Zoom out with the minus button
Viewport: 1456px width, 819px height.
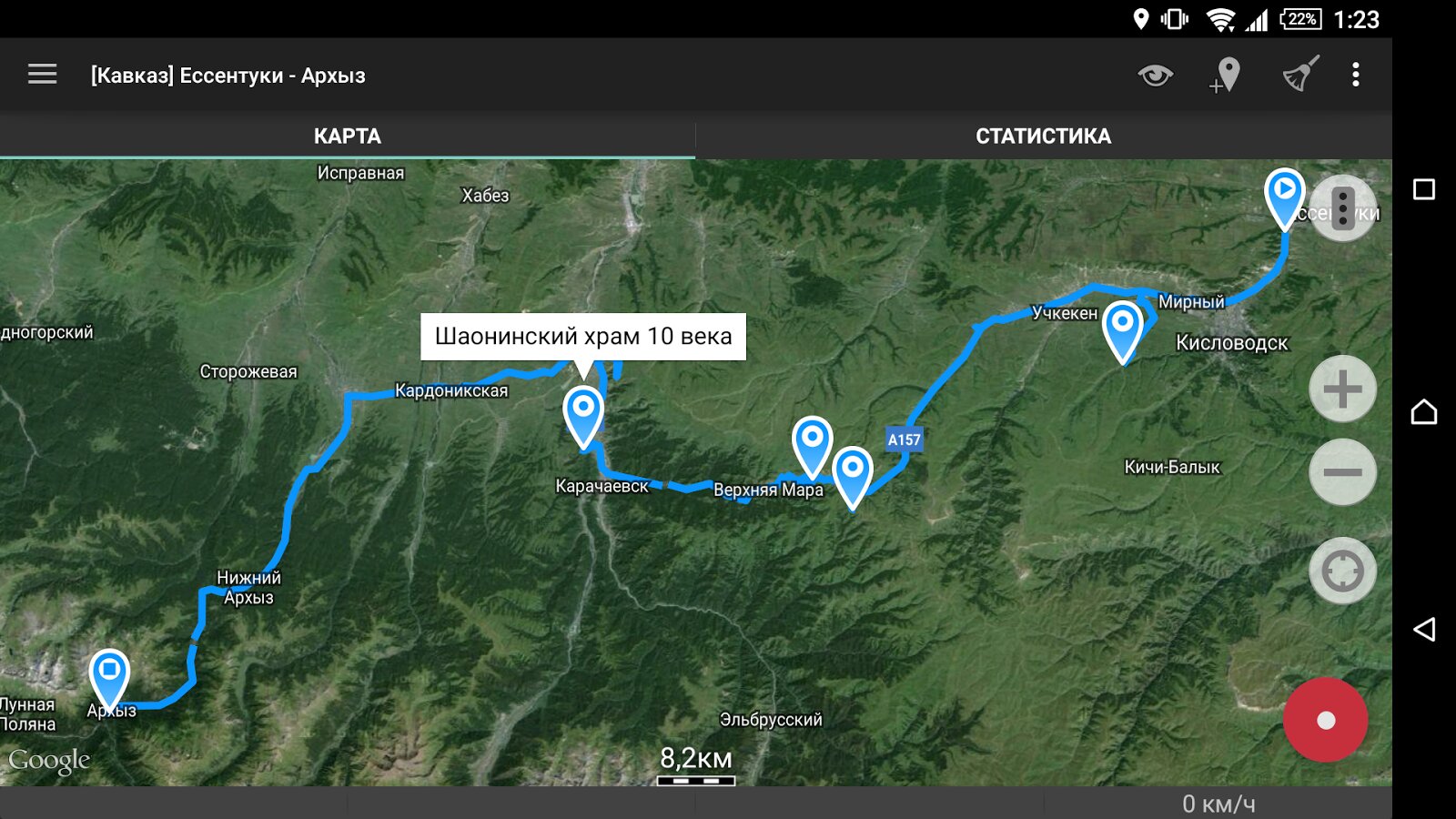pyautogui.click(x=1342, y=472)
